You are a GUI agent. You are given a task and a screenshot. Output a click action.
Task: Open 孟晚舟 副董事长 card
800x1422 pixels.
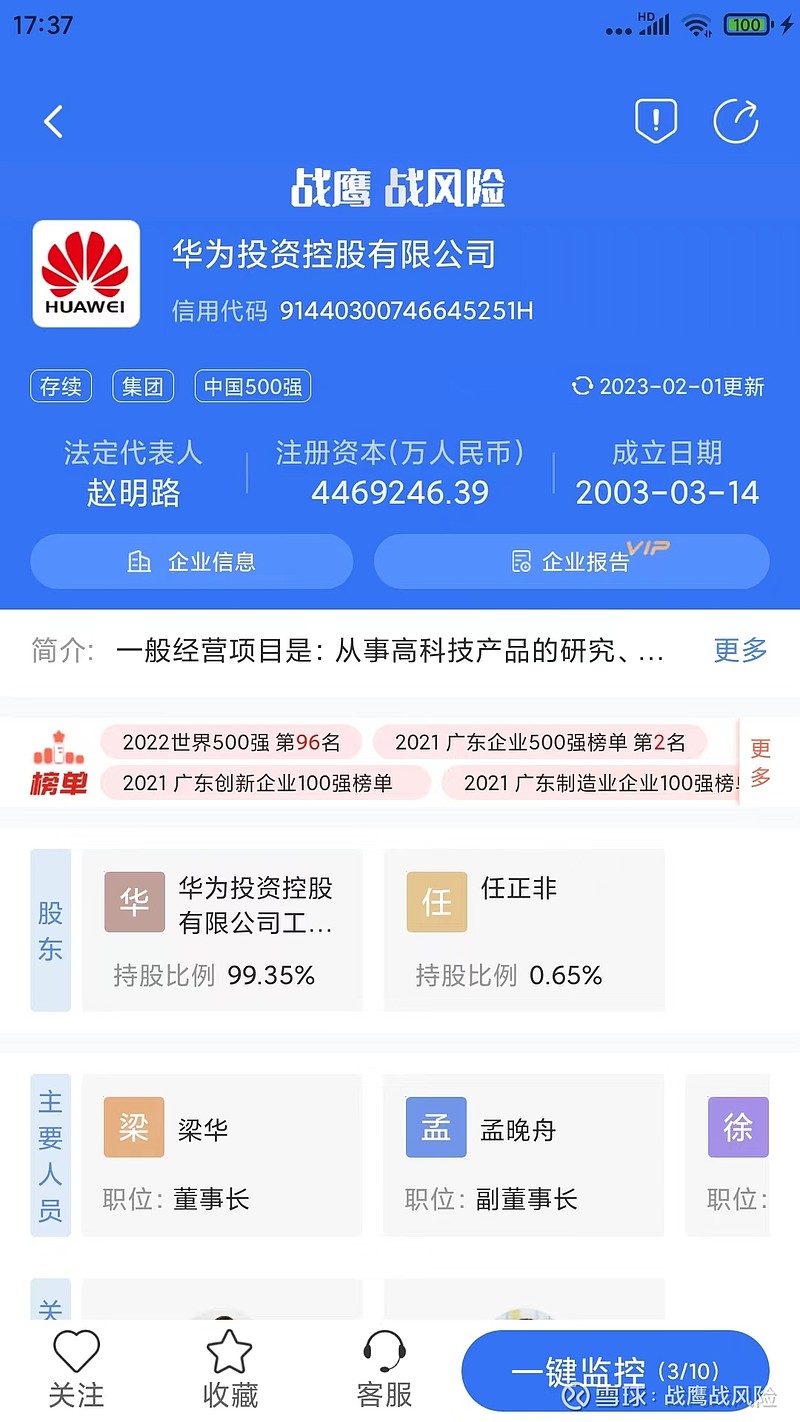click(524, 1155)
